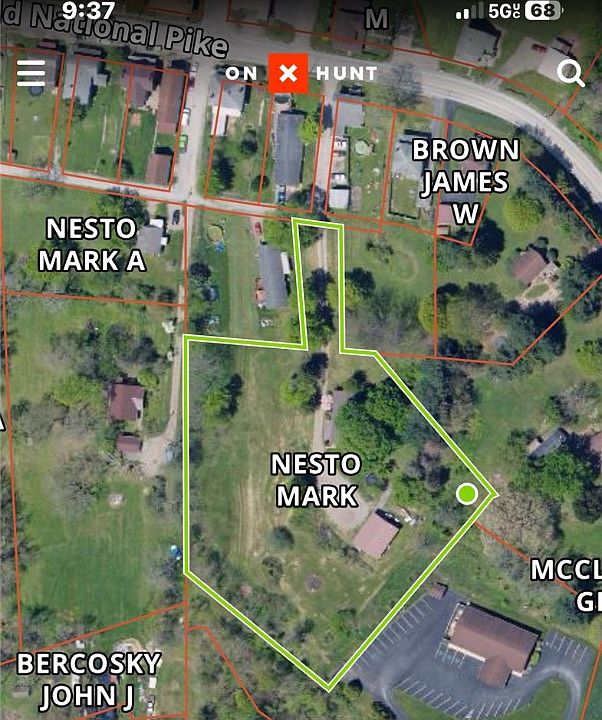Open the map search

[570, 72]
